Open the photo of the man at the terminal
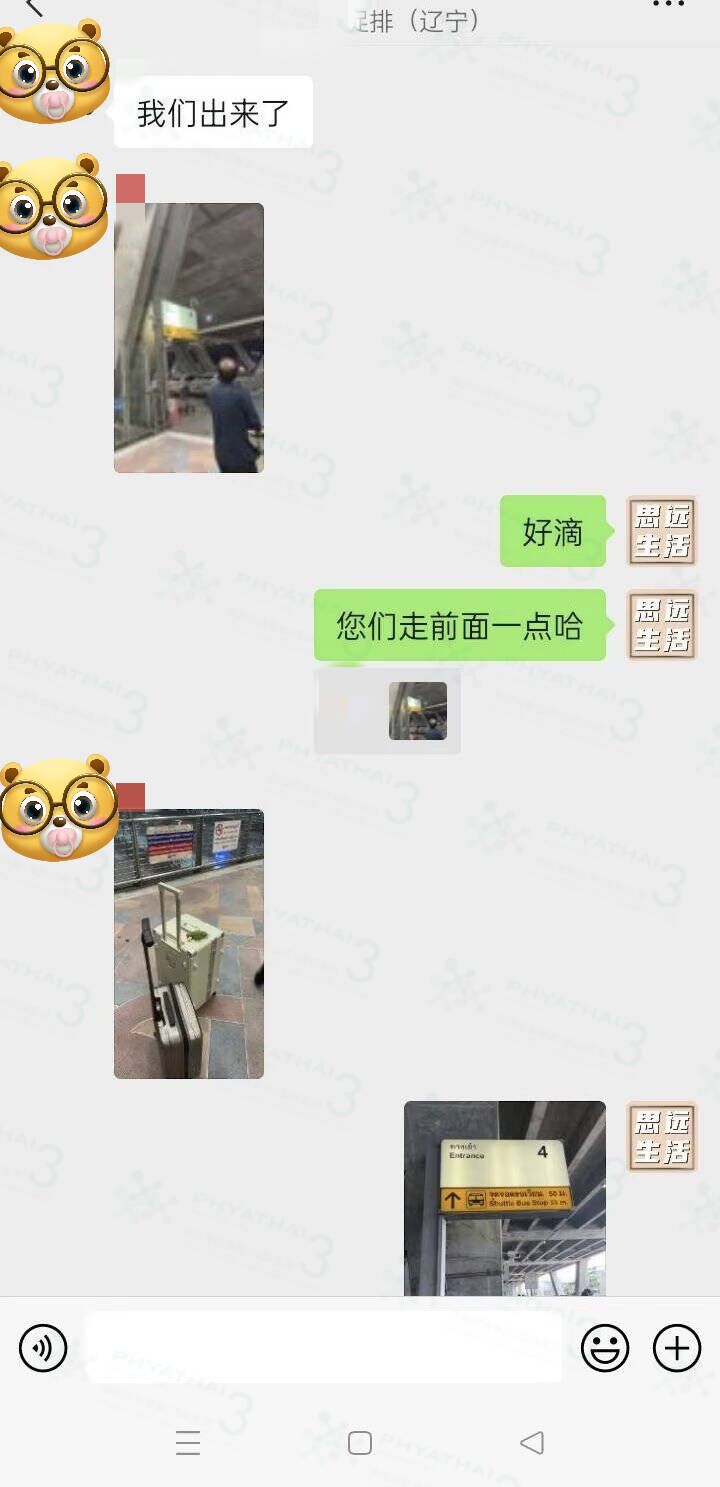Viewport: 720px width, 1487px height. pos(189,338)
